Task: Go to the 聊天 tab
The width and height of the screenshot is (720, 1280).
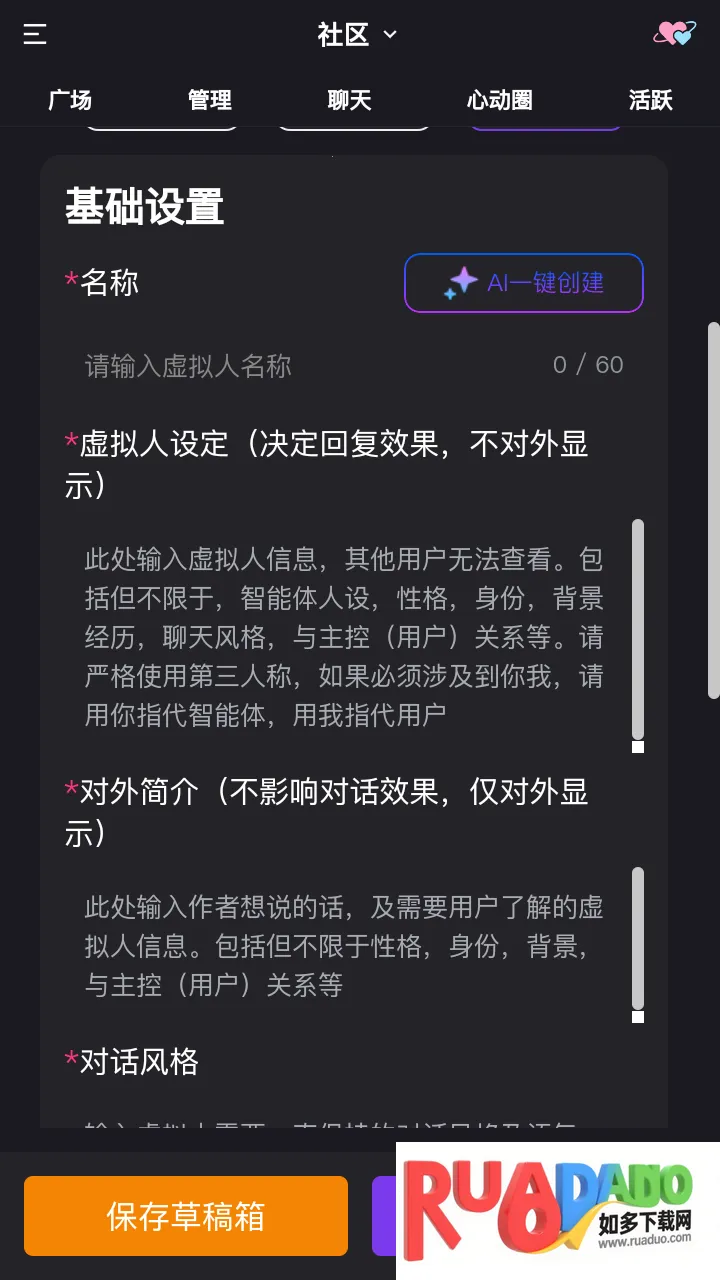Action: [349, 100]
